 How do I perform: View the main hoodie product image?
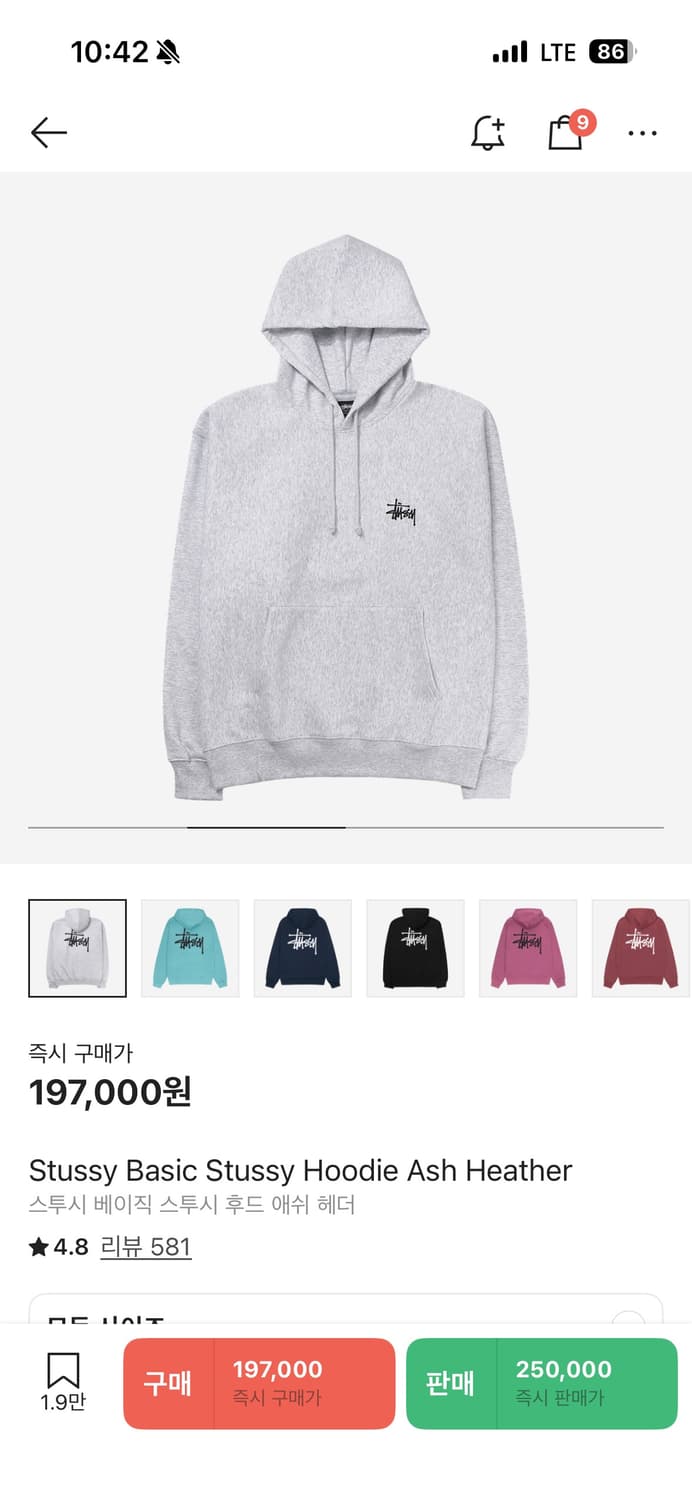tap(346, 517)
